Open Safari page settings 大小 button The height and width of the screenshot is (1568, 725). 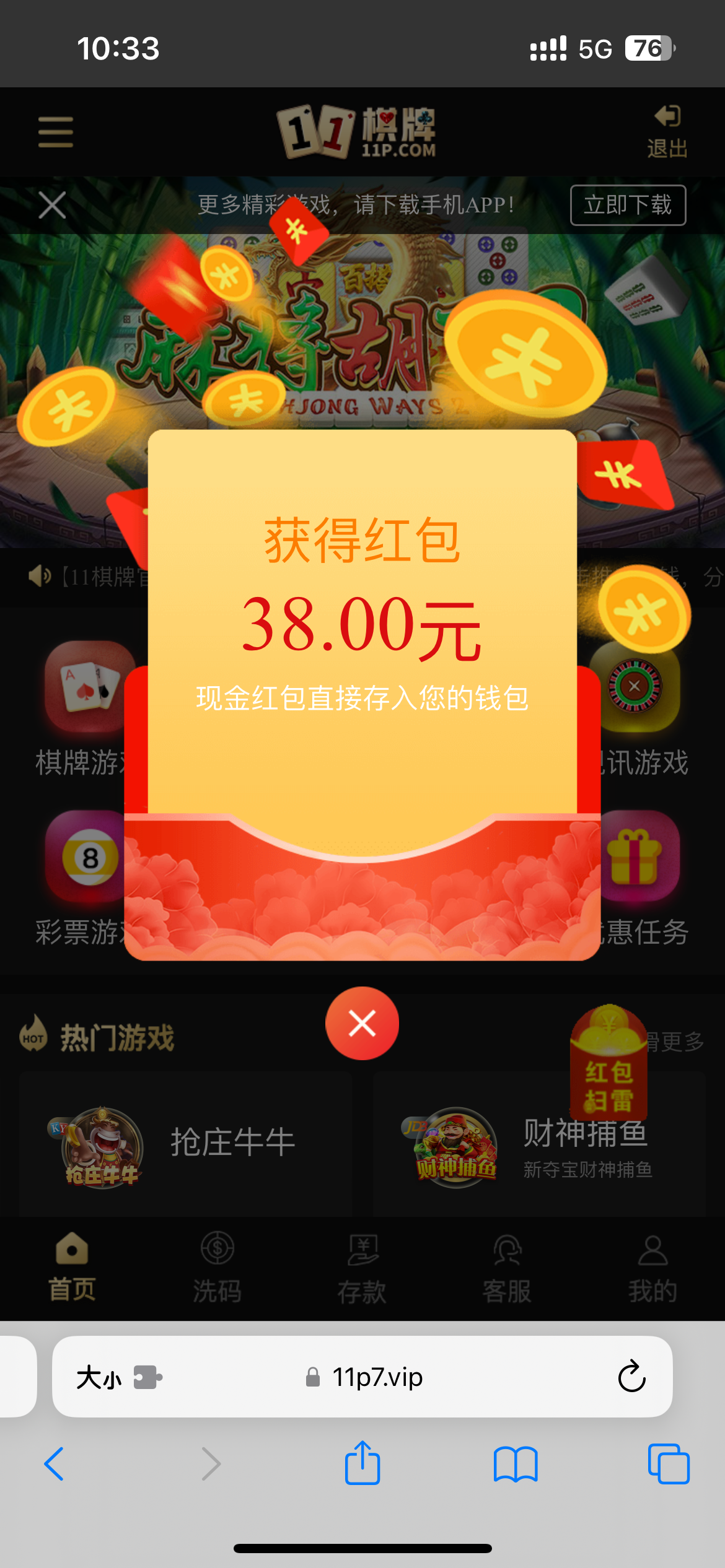99,1377
